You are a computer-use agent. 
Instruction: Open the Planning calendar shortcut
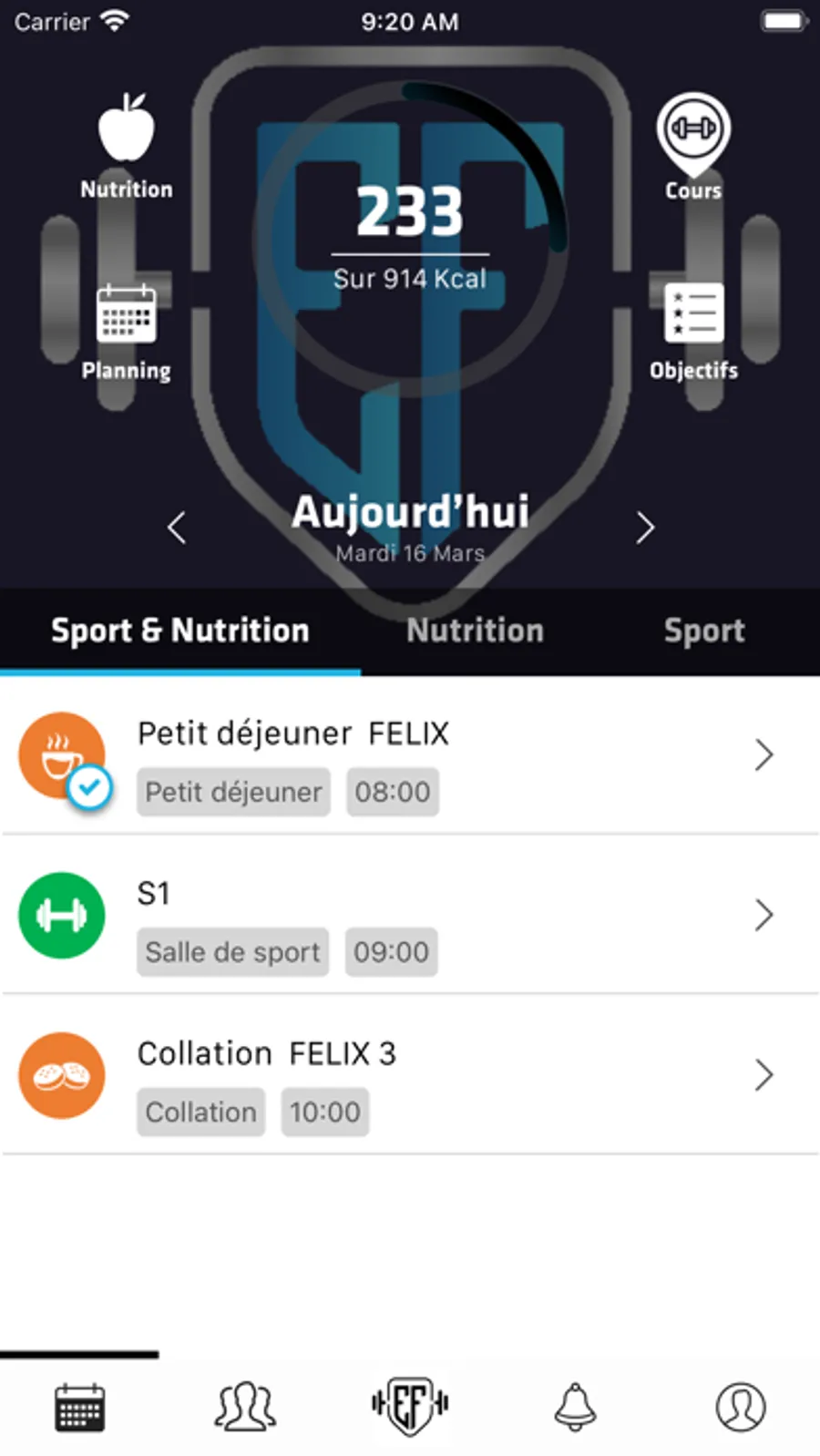(x=126, y=332)
